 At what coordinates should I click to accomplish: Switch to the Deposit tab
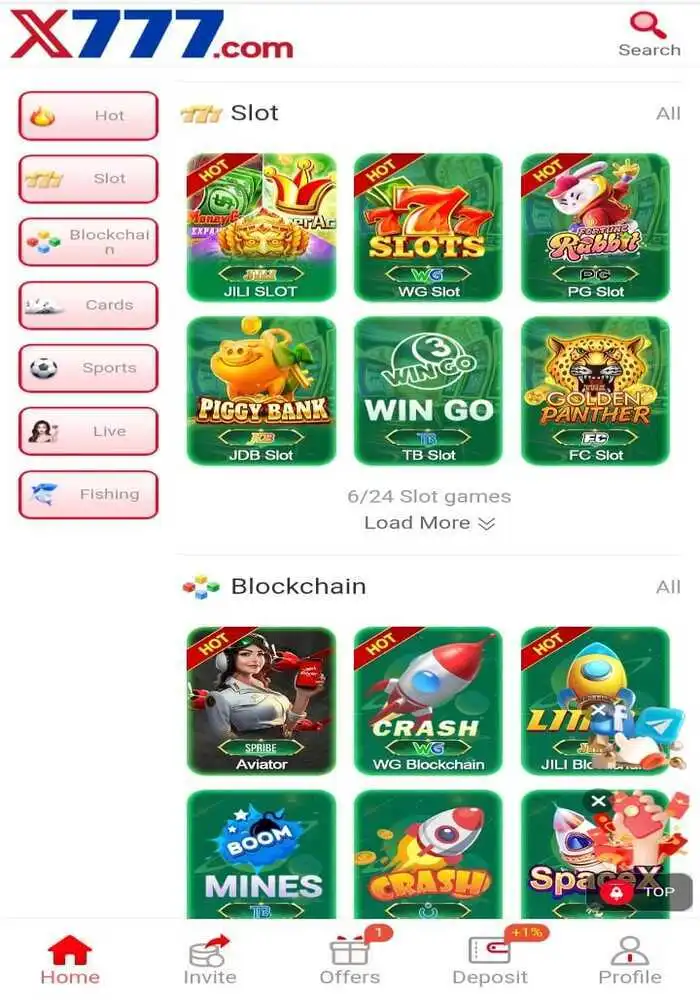pyautogui.click(x=489, y=960)
